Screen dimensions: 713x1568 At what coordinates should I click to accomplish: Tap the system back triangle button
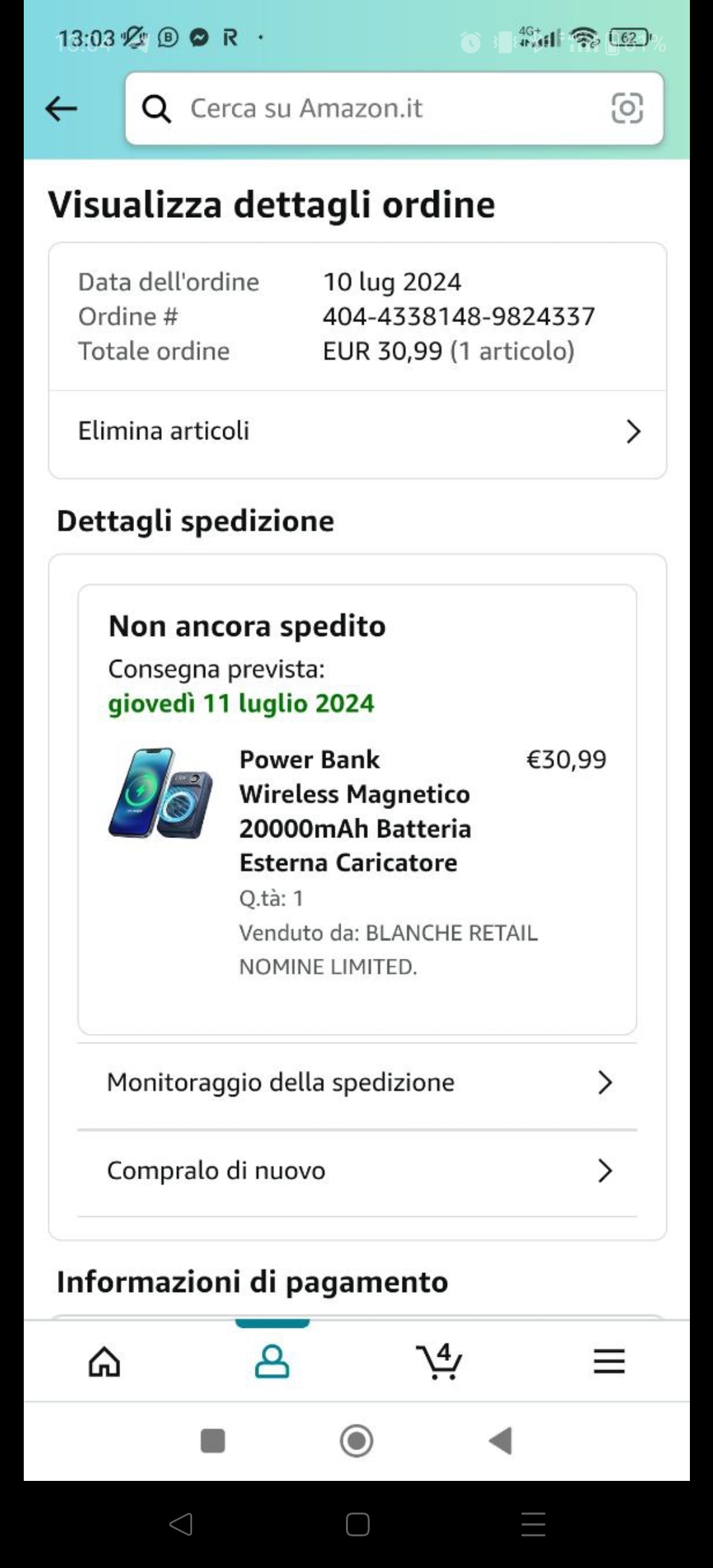point(500,1441)
